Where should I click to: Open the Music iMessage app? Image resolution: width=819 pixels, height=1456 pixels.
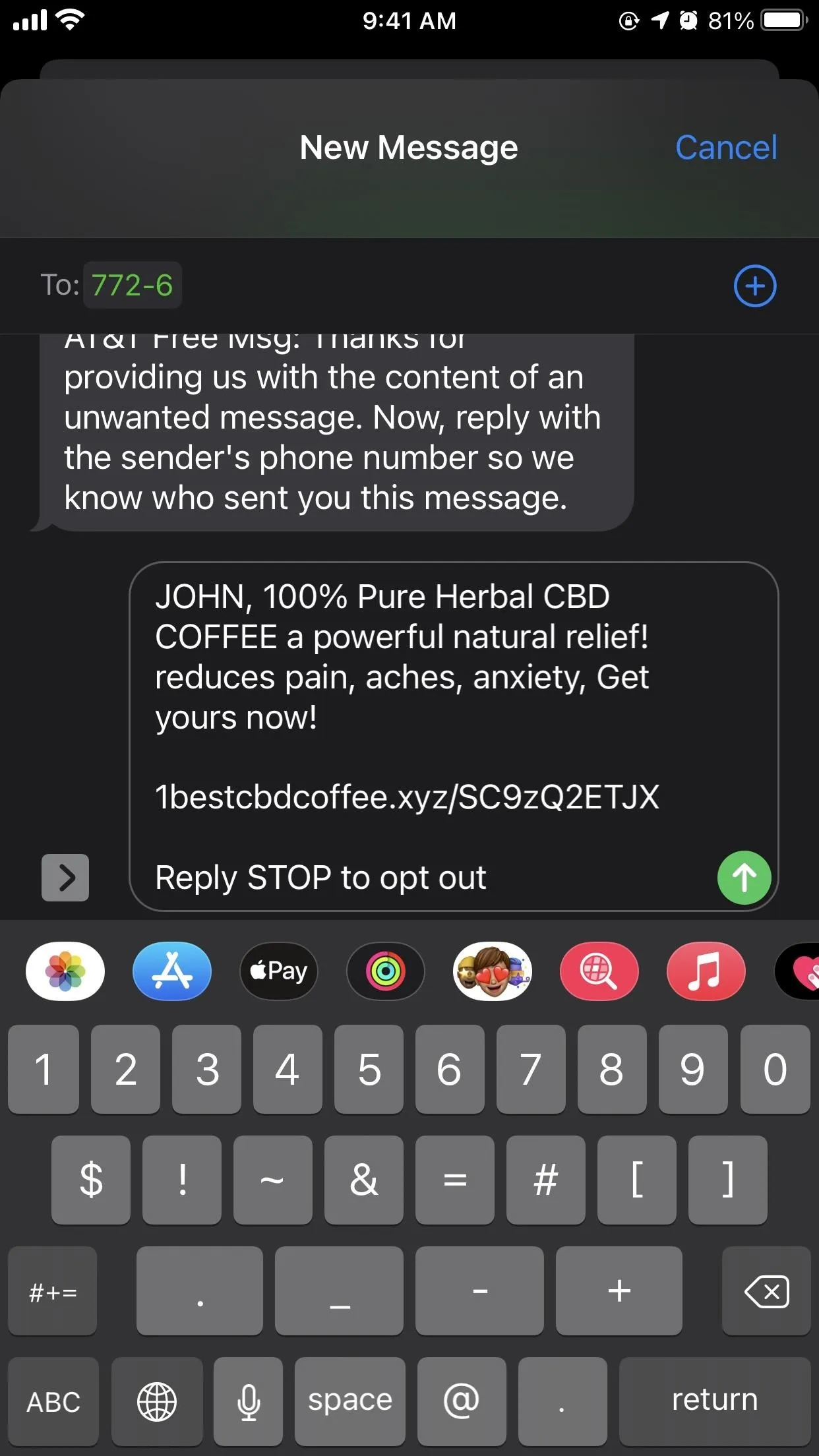[706, 971]
